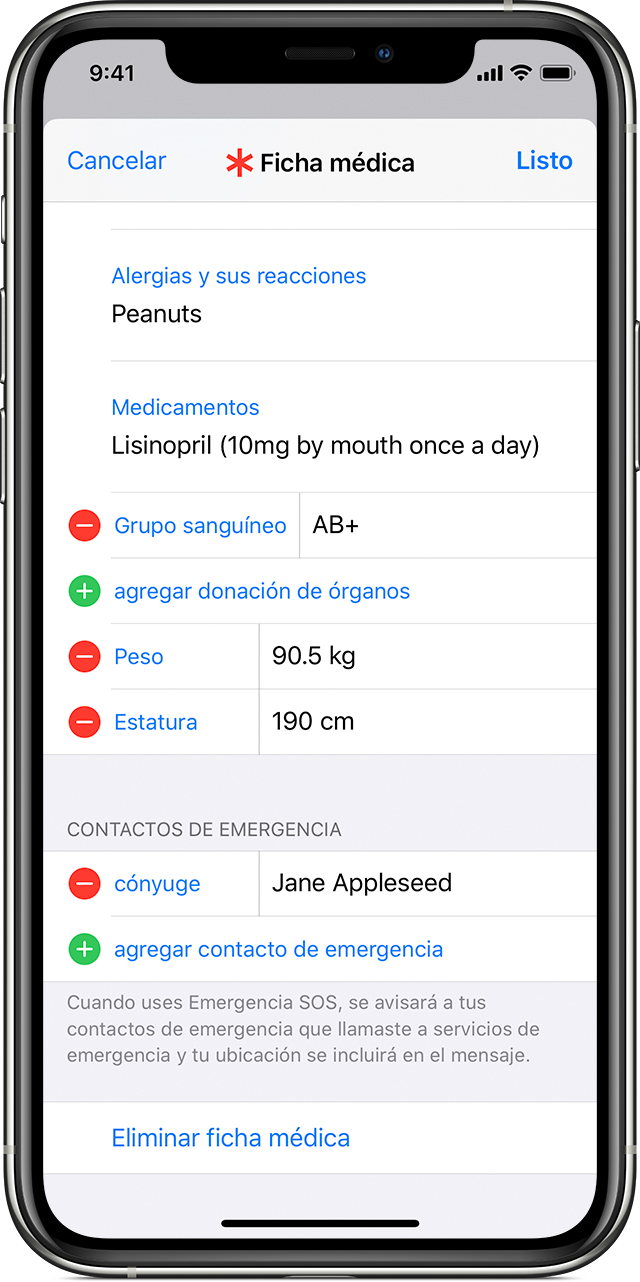Choose Eliminar ficha médica

(x=231, y=1138)
